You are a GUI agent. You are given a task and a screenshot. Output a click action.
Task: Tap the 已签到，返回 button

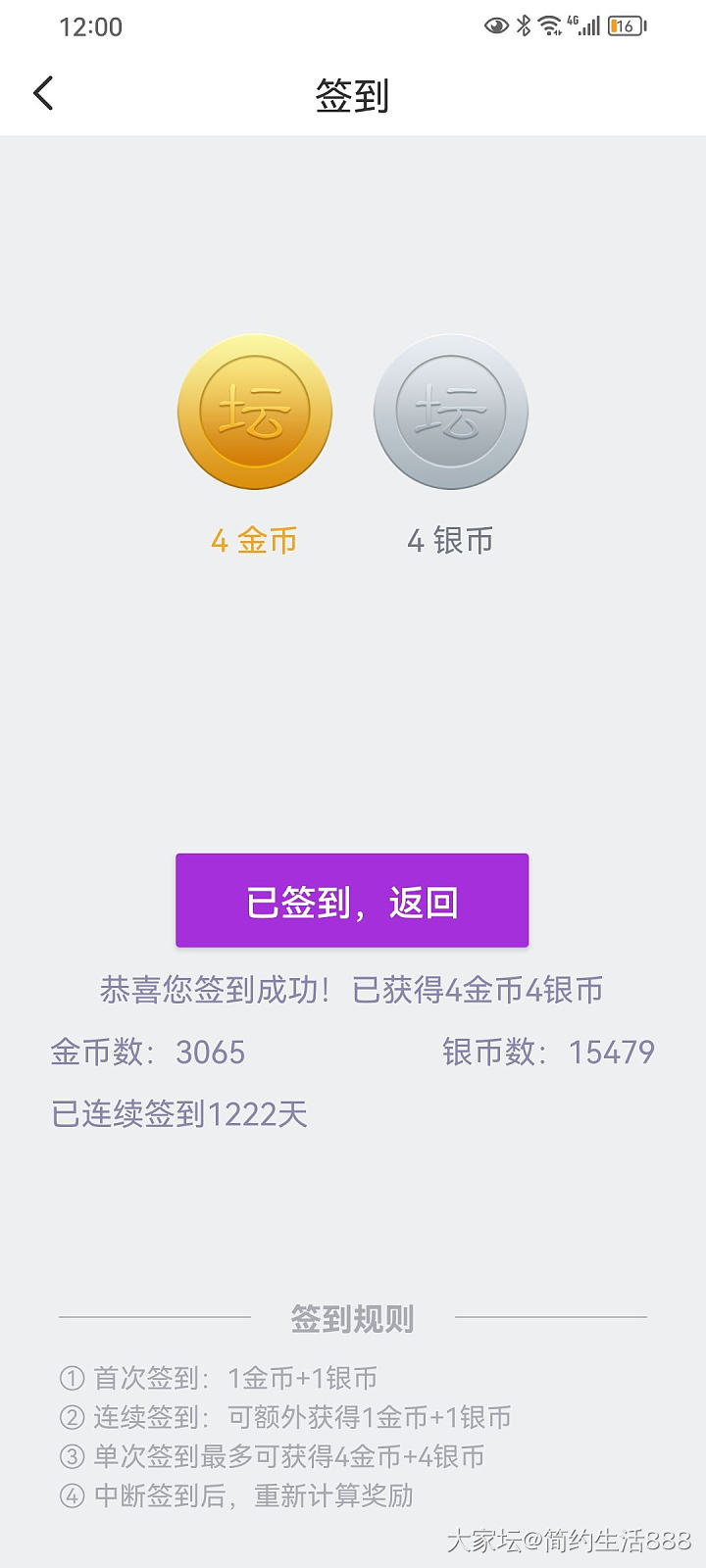pos(352,901)
